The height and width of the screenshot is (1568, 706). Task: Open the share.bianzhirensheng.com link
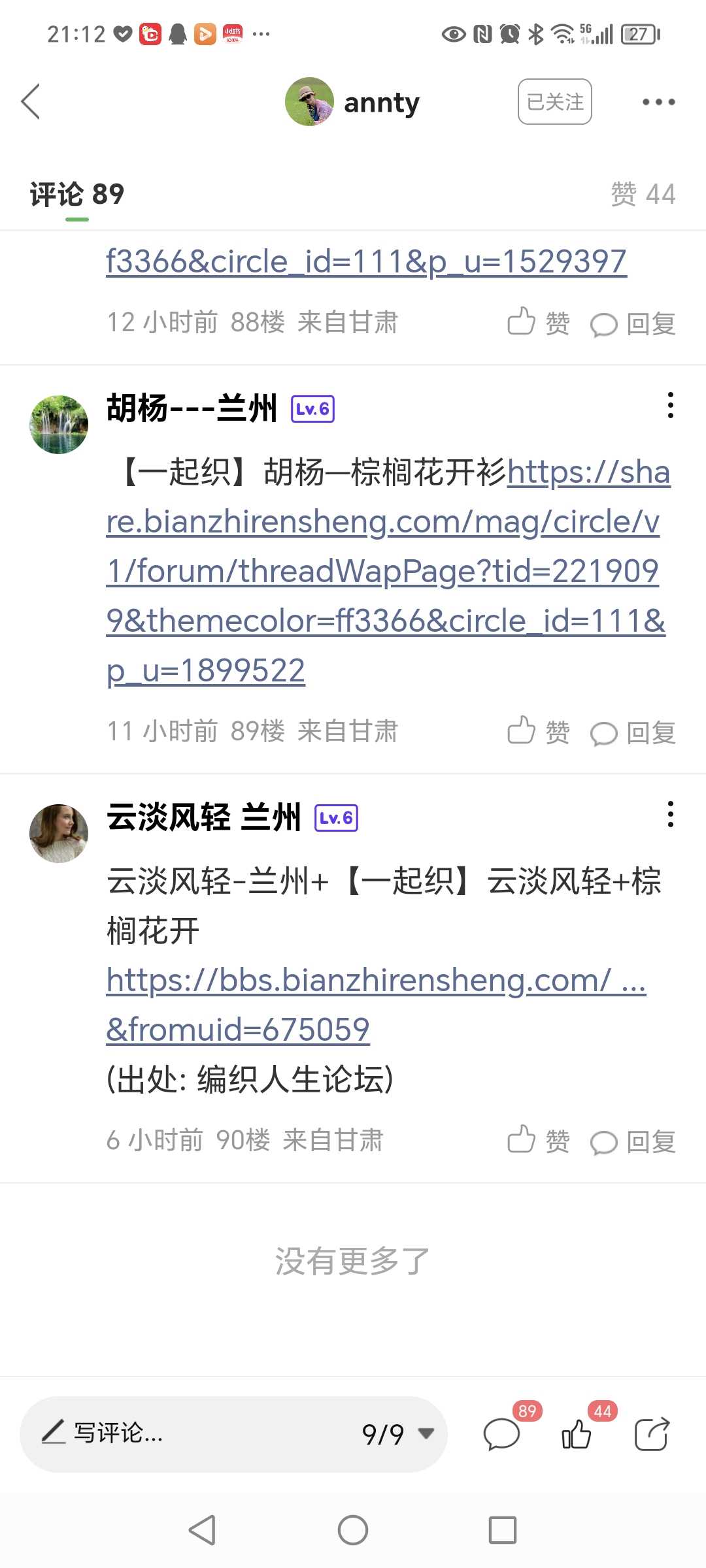[x=386, y=571]
